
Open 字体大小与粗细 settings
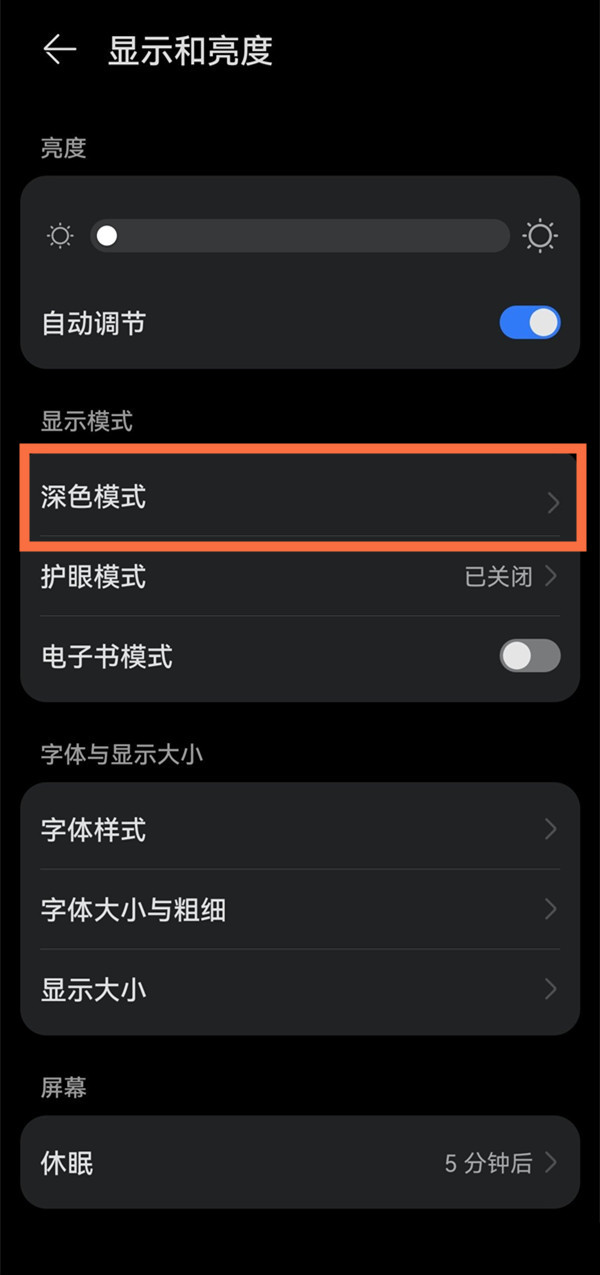300,909
